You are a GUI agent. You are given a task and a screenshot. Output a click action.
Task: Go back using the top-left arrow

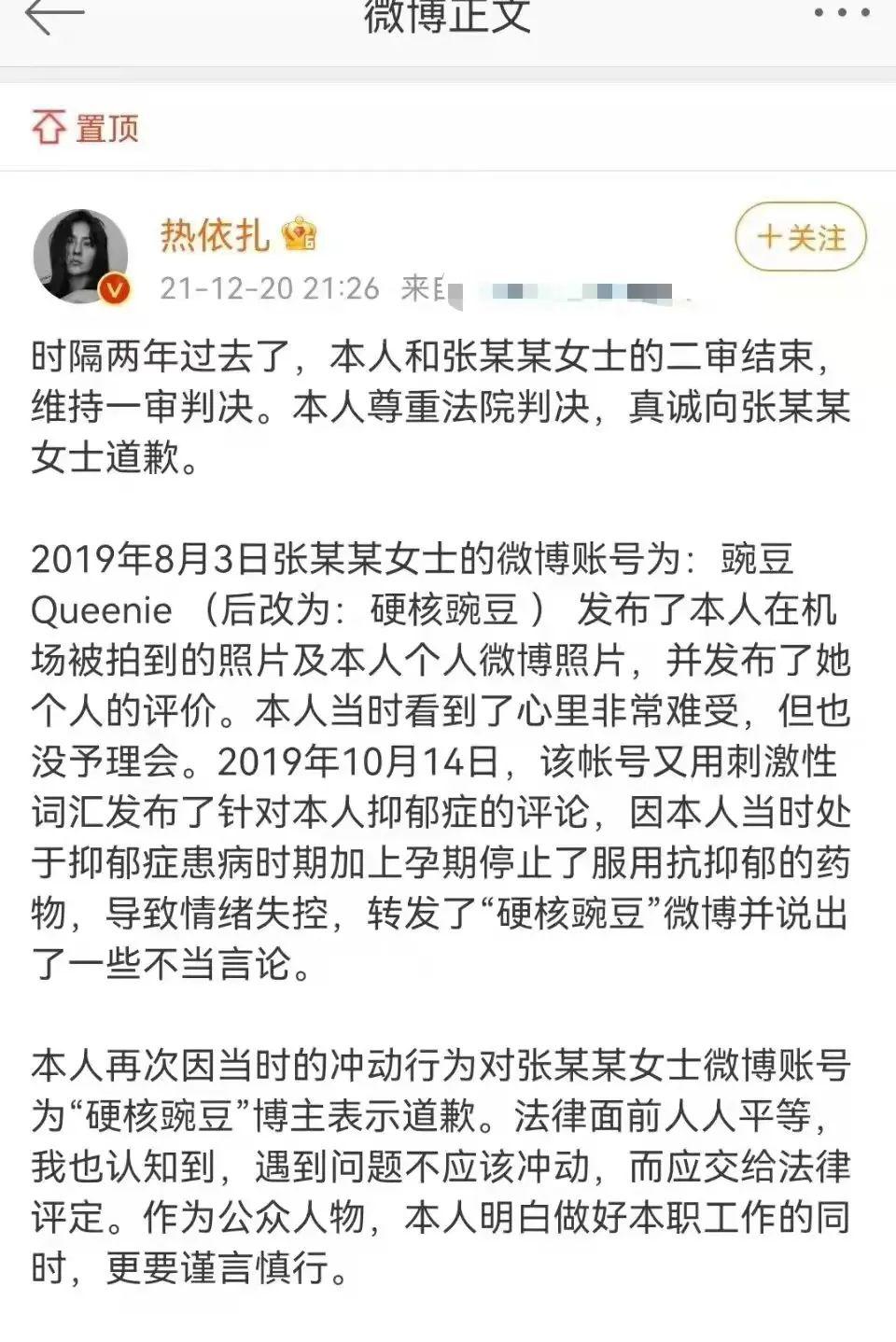tap(54, 15)
